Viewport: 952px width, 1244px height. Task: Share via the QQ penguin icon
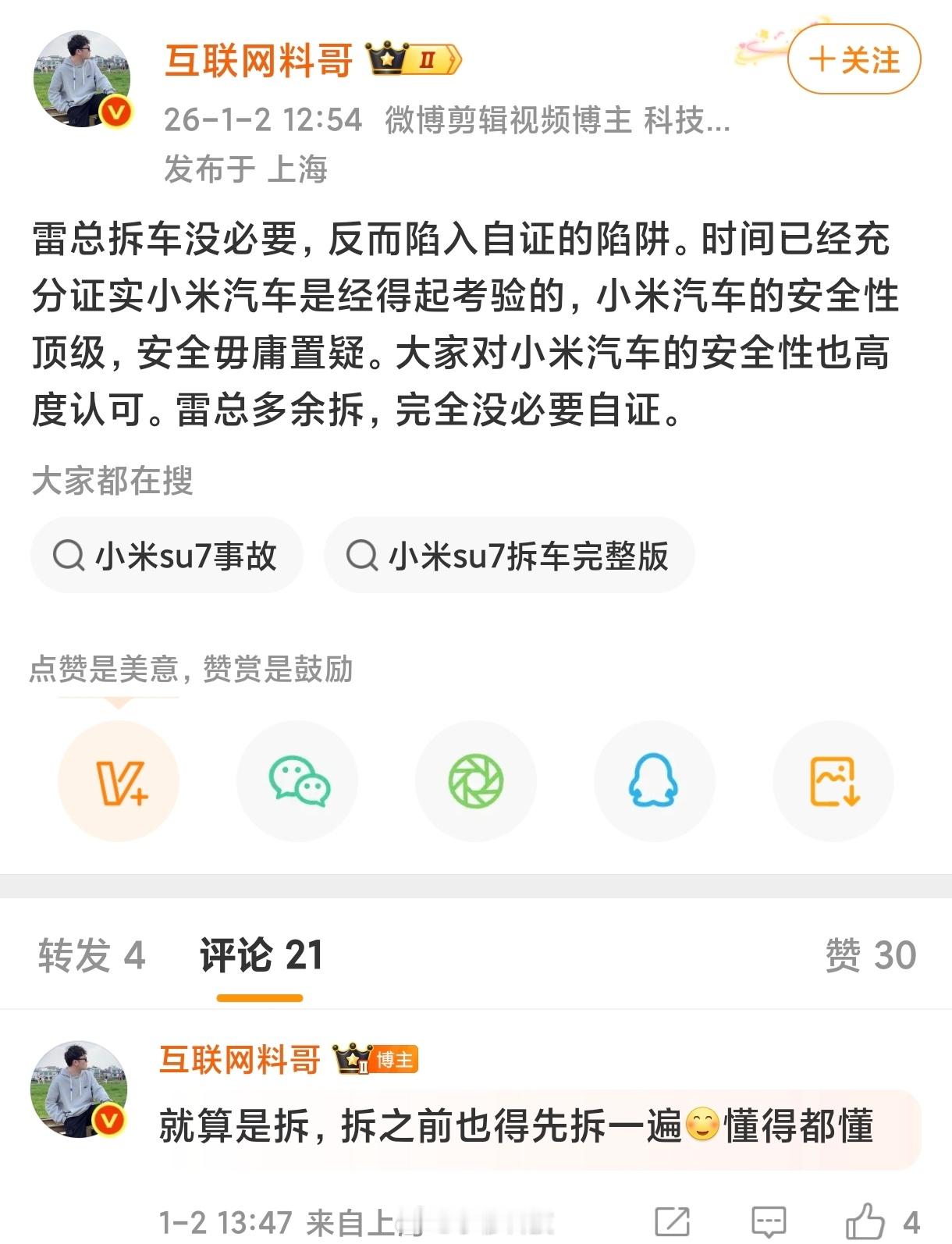tap(655, 780)
